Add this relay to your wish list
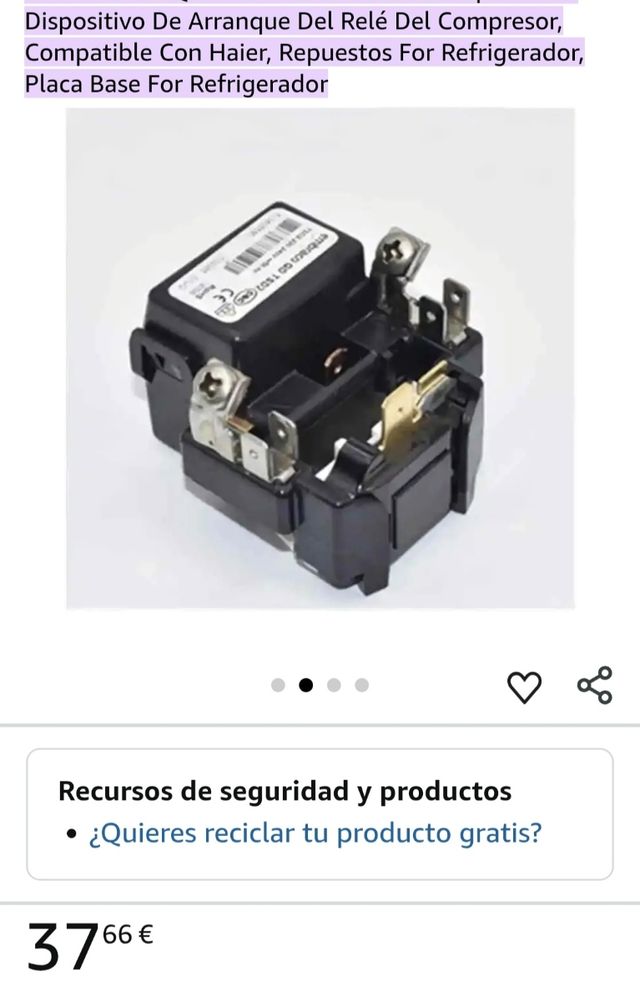This screenshot has width=640, height=1001. point(525,687)
